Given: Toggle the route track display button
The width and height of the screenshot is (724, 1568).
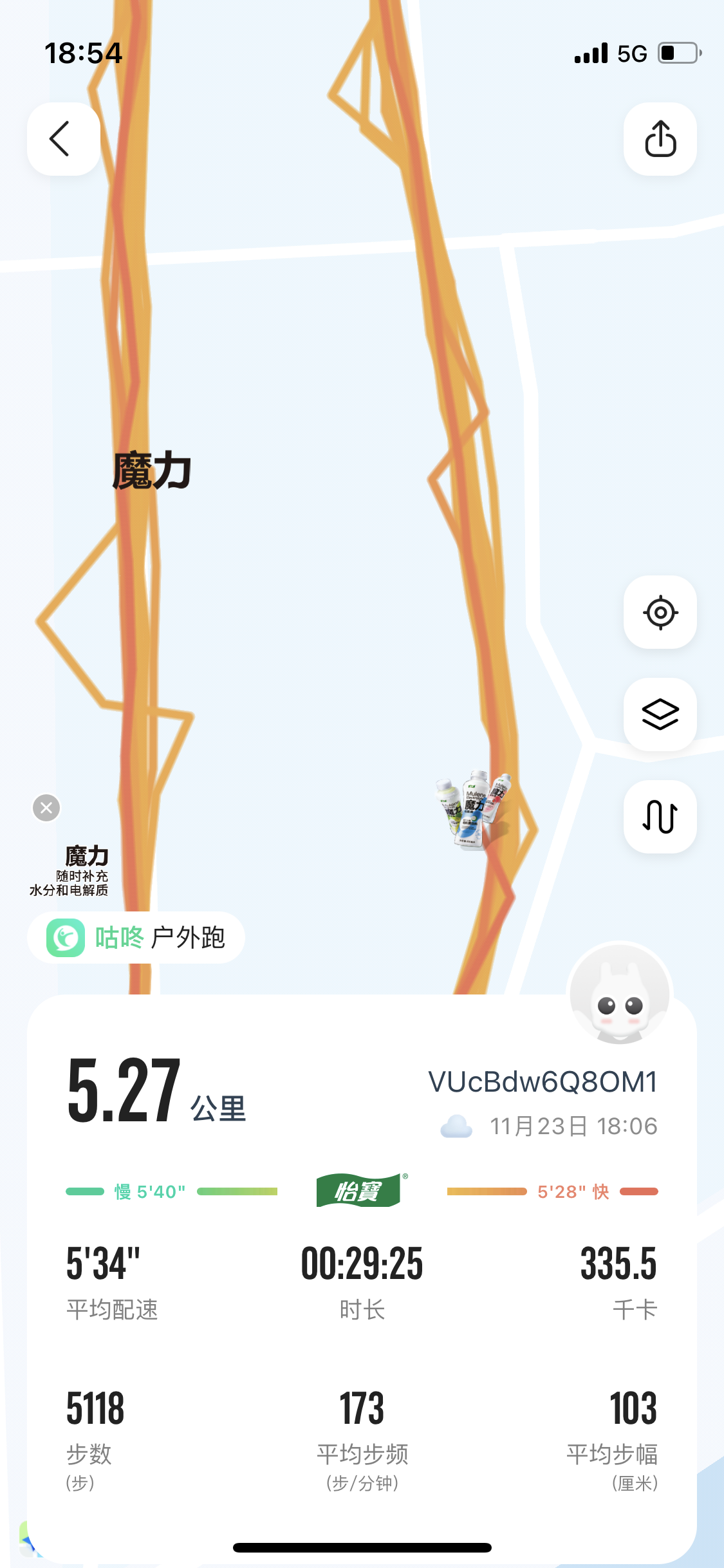Looking at the screenshot, I should [660, 817].
